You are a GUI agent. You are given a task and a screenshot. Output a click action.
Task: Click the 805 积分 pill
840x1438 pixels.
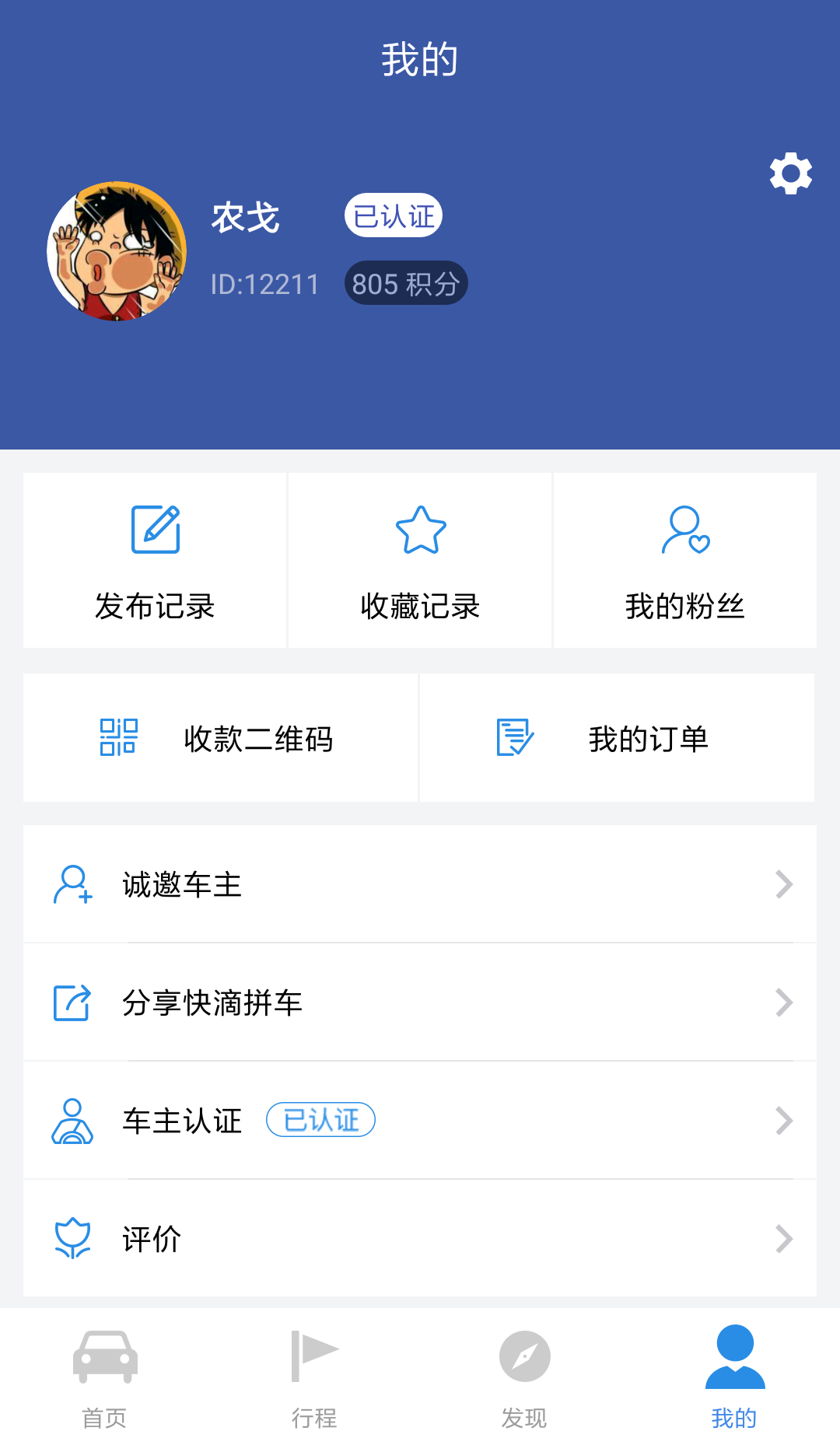tap(406, 283)
